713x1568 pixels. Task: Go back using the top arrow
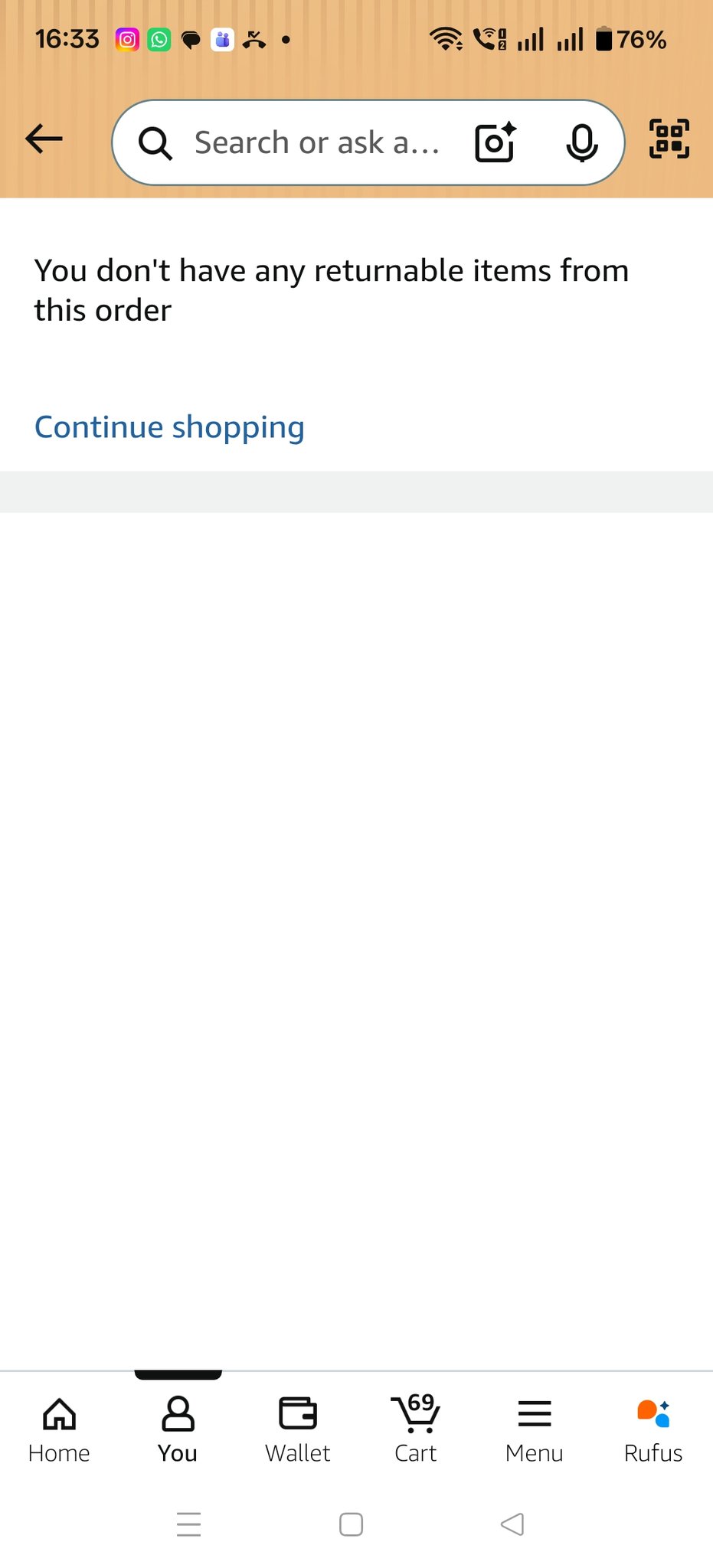[44, 139]
